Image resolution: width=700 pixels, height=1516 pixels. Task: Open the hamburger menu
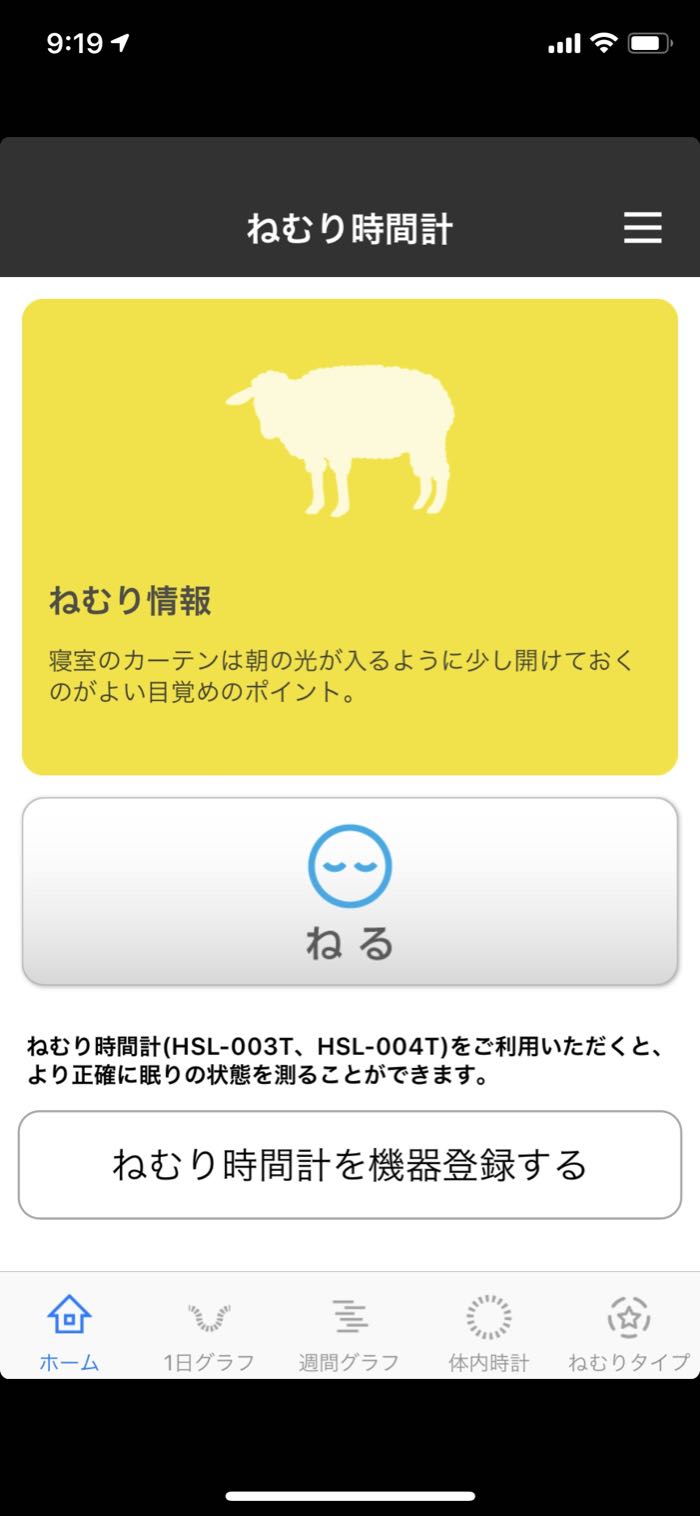(642, 228)
